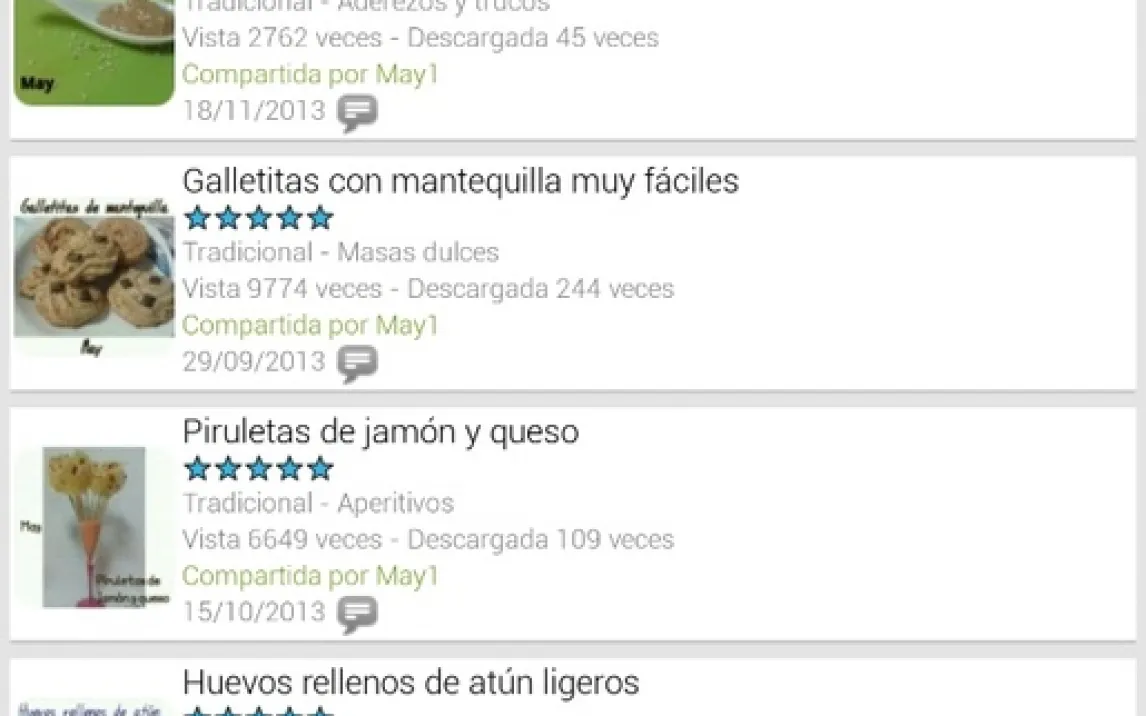Open Piruletas de jamón y queso recipe

coord(380,432)
